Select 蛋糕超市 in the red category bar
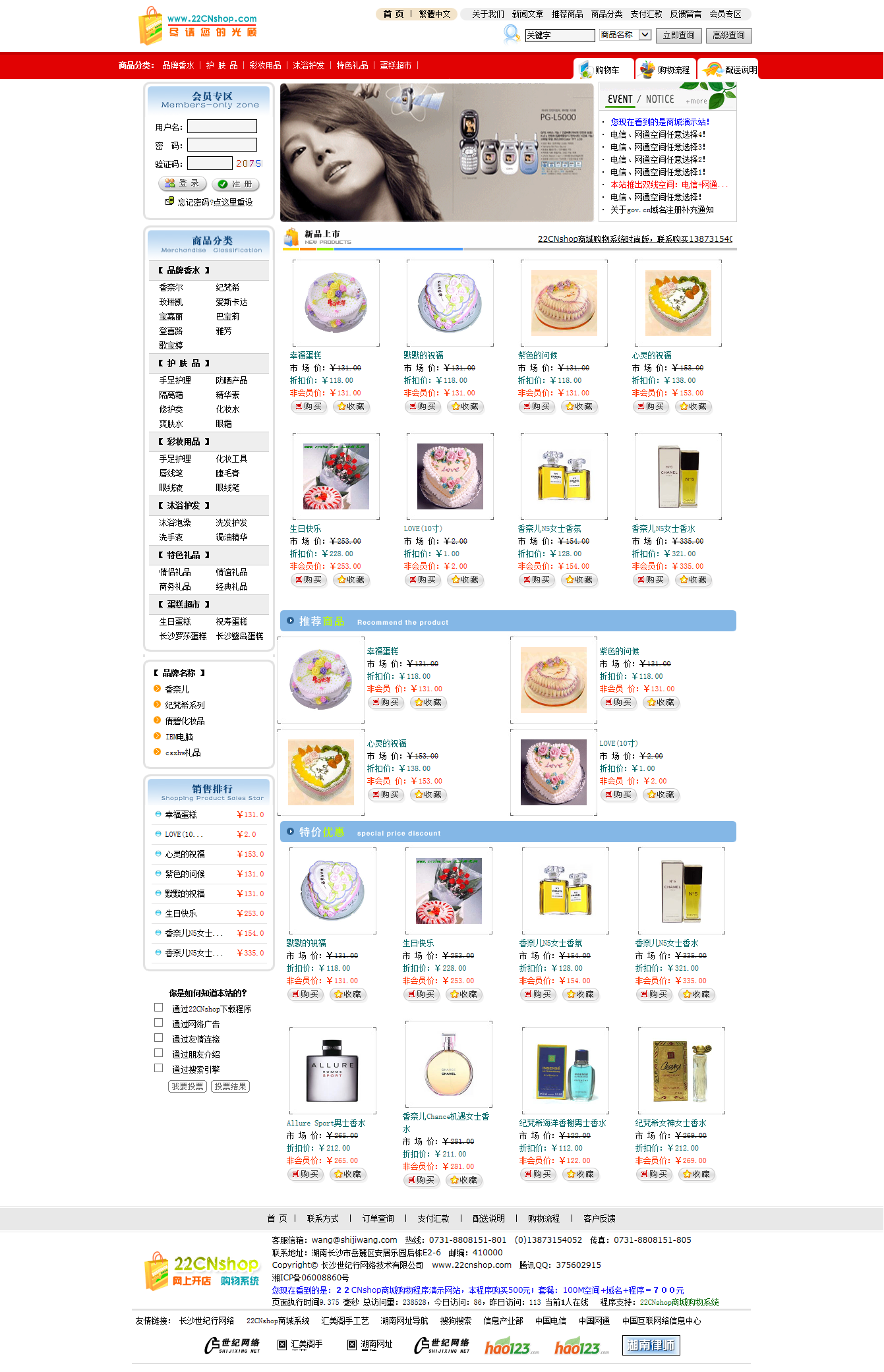The height and width of the screenshot is (1372, 884). point(396,65)
